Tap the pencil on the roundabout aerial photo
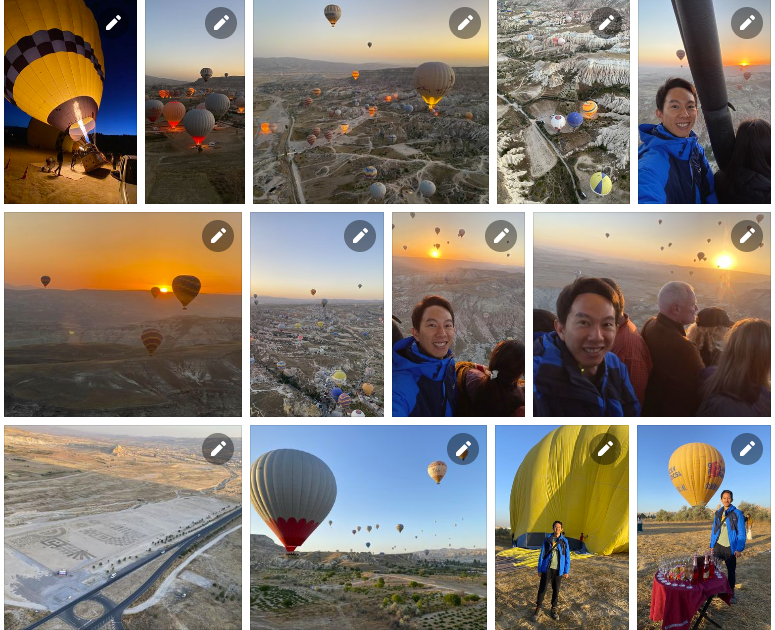 click(217, 449)
